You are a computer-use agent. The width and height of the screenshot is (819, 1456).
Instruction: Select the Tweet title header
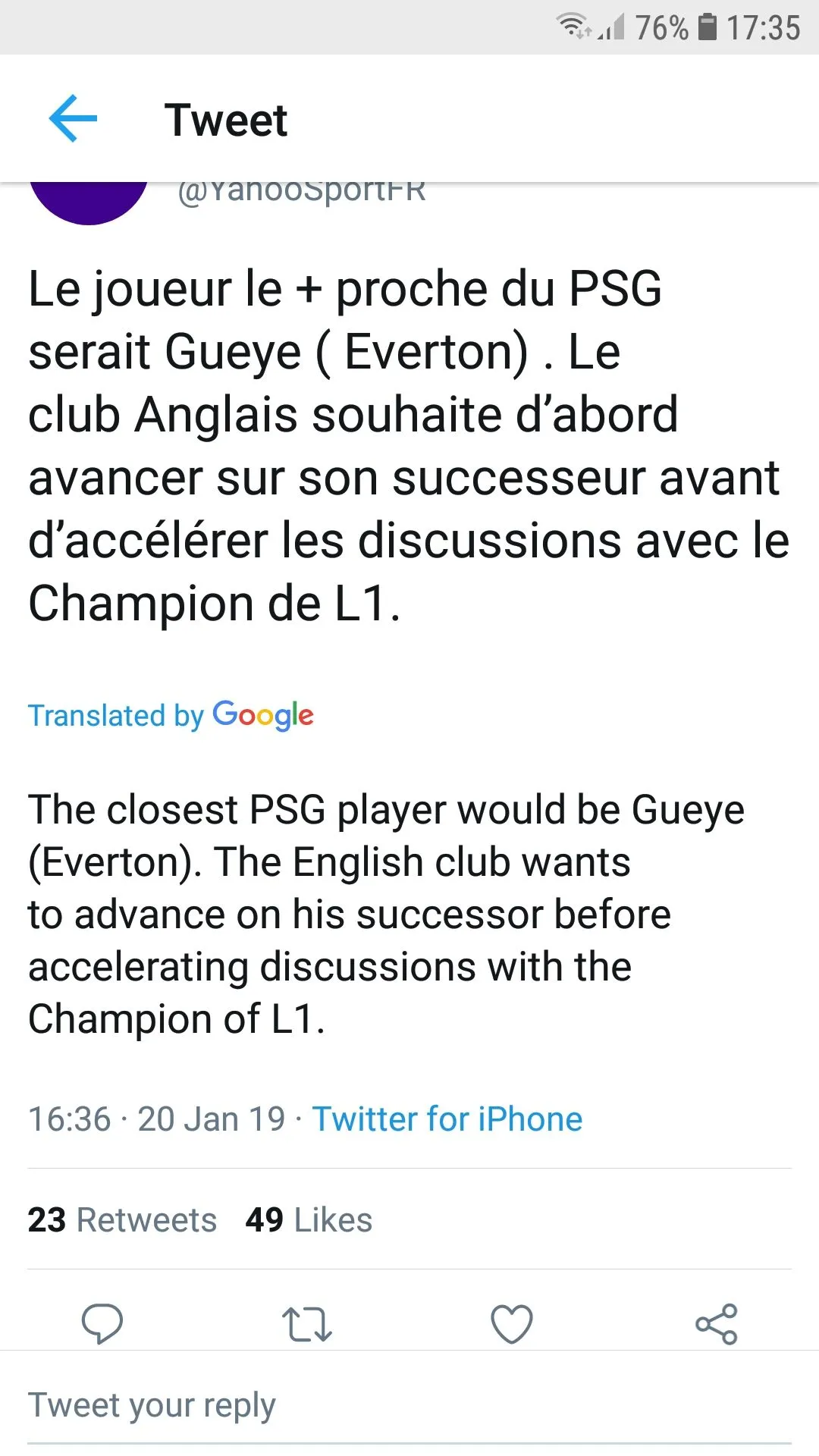coord(227,118)
